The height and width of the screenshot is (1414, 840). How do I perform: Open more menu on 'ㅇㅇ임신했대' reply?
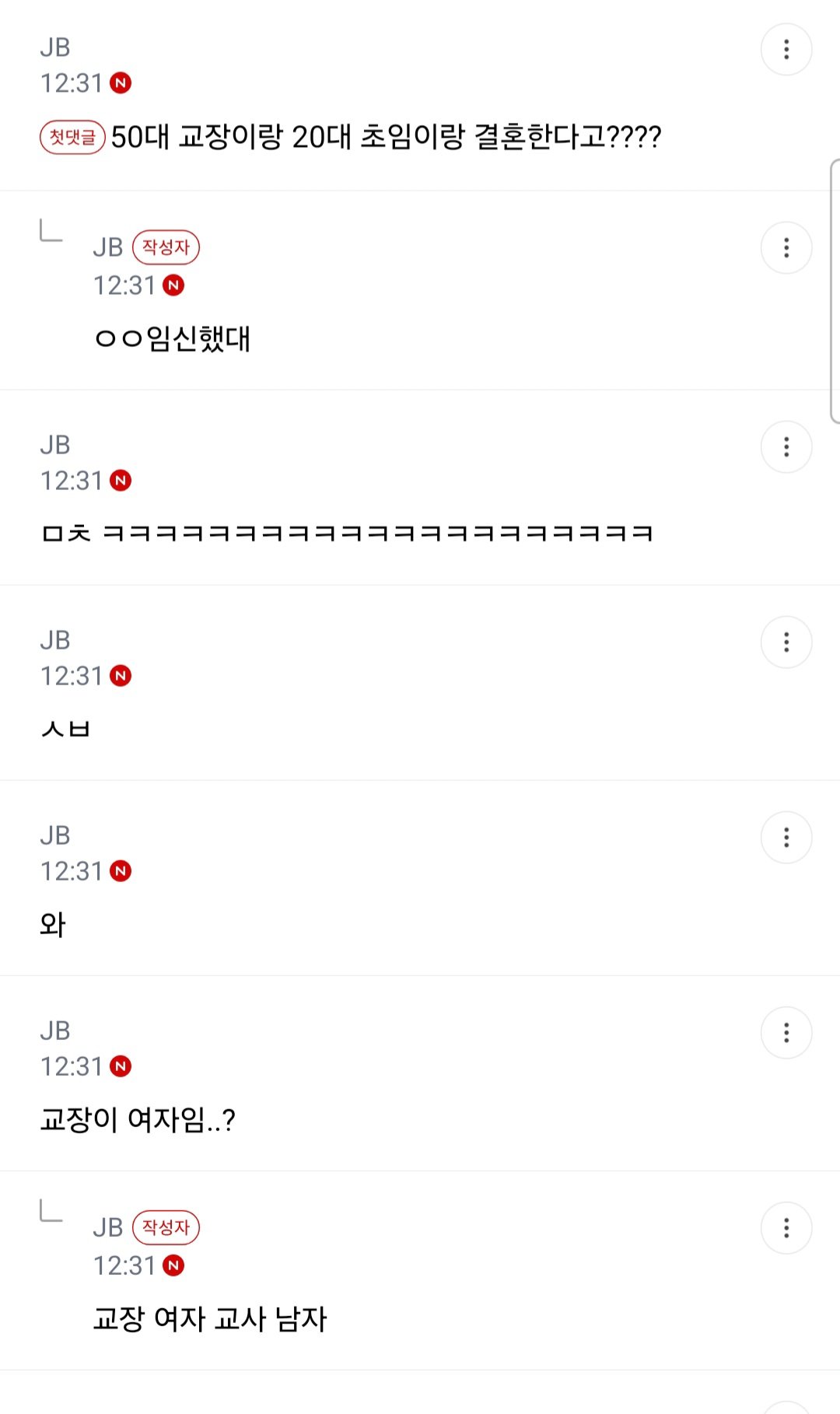click(x=786, y=248)
